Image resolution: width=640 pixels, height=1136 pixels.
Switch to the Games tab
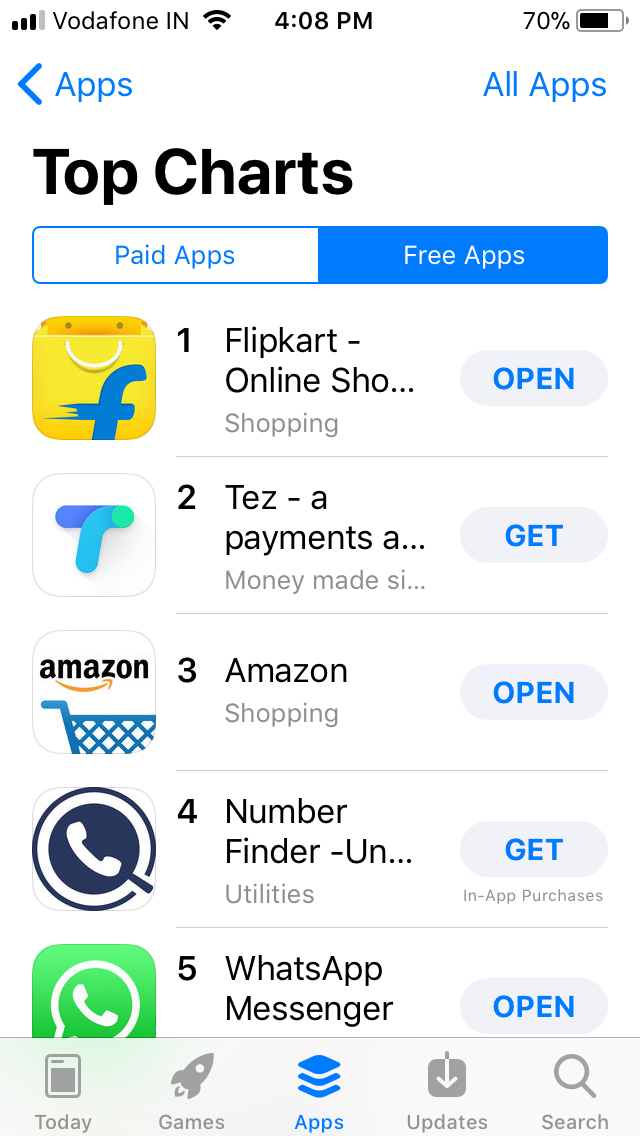[191, 1092]
